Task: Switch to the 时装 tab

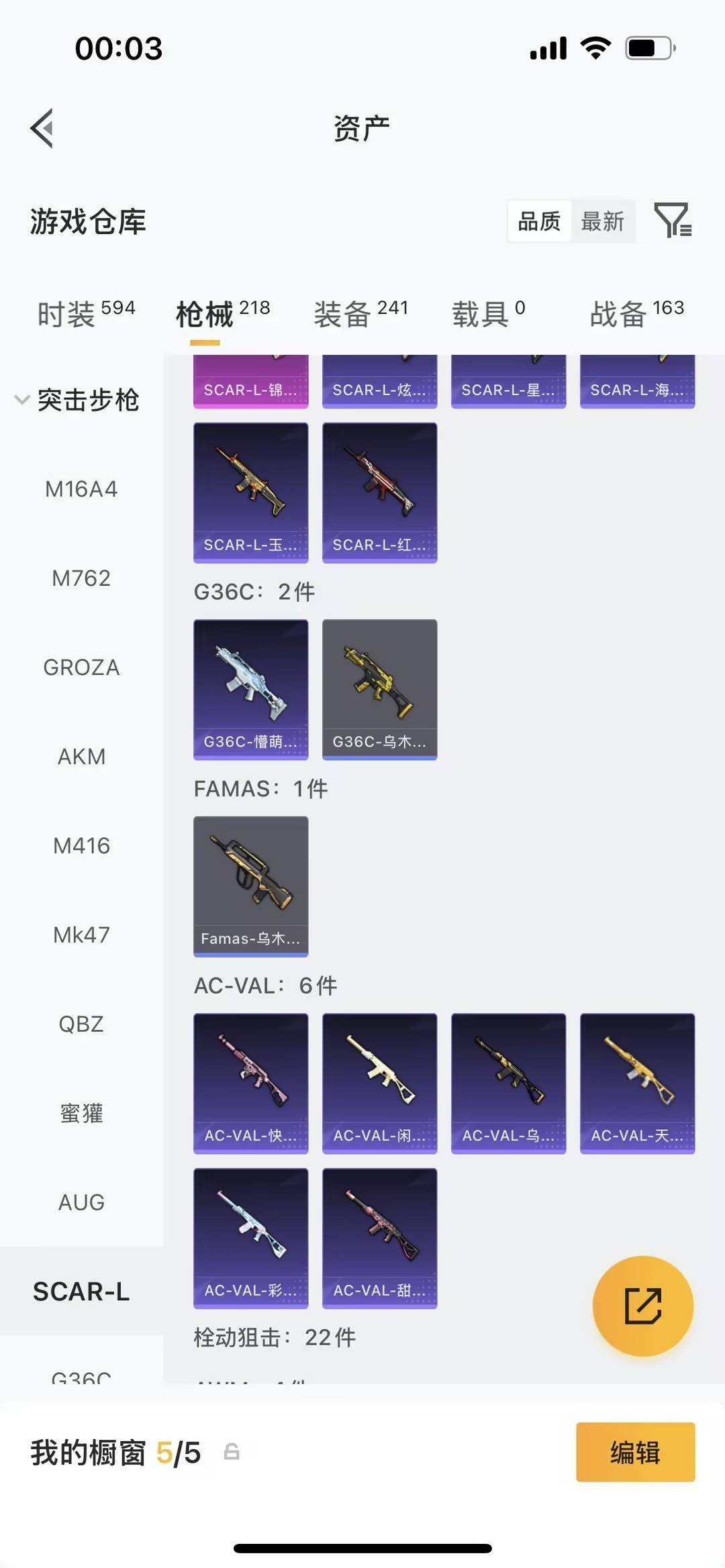Action: pyautogui.click(x=86, y=313)
